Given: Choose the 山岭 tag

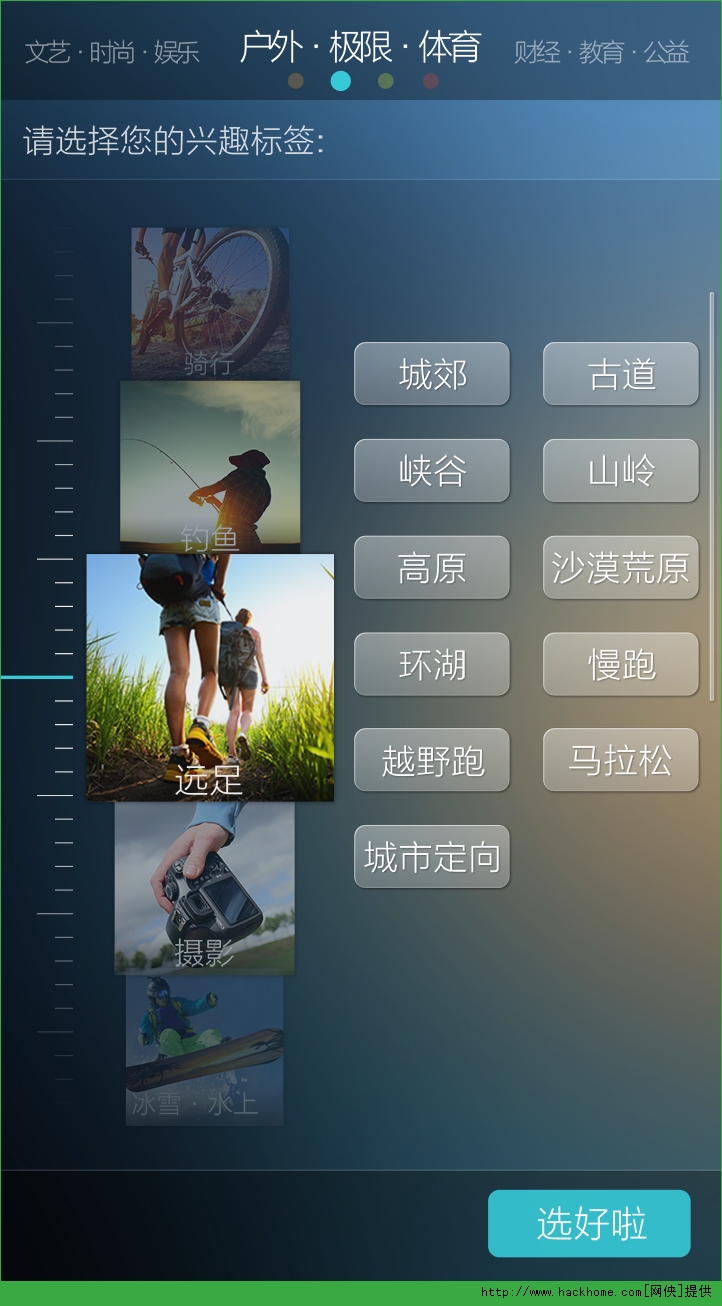Looking at the screenshot, I should [620, 470].
